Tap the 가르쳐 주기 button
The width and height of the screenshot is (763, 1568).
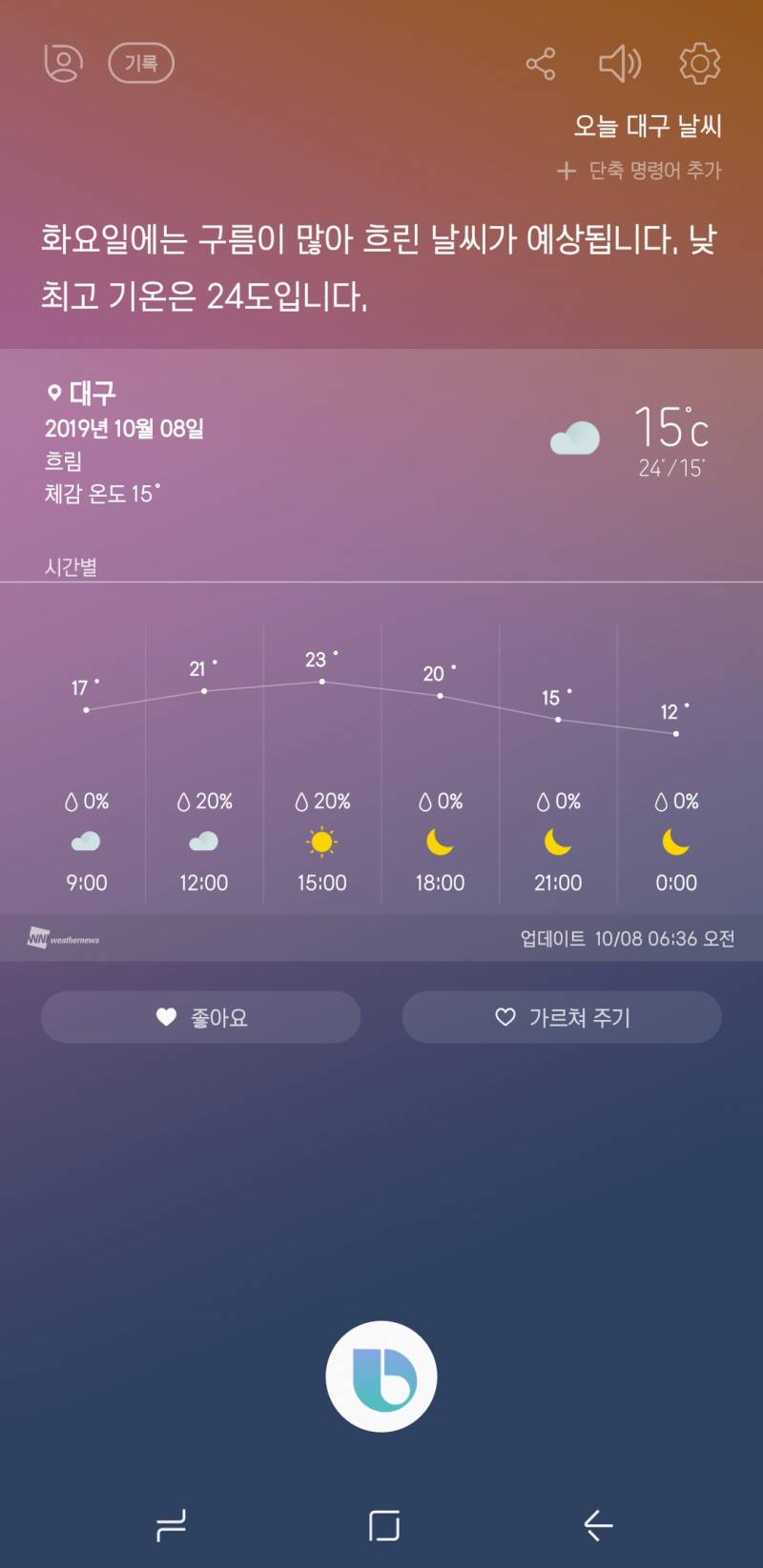pyautogui.click(x=561, y=1017)
